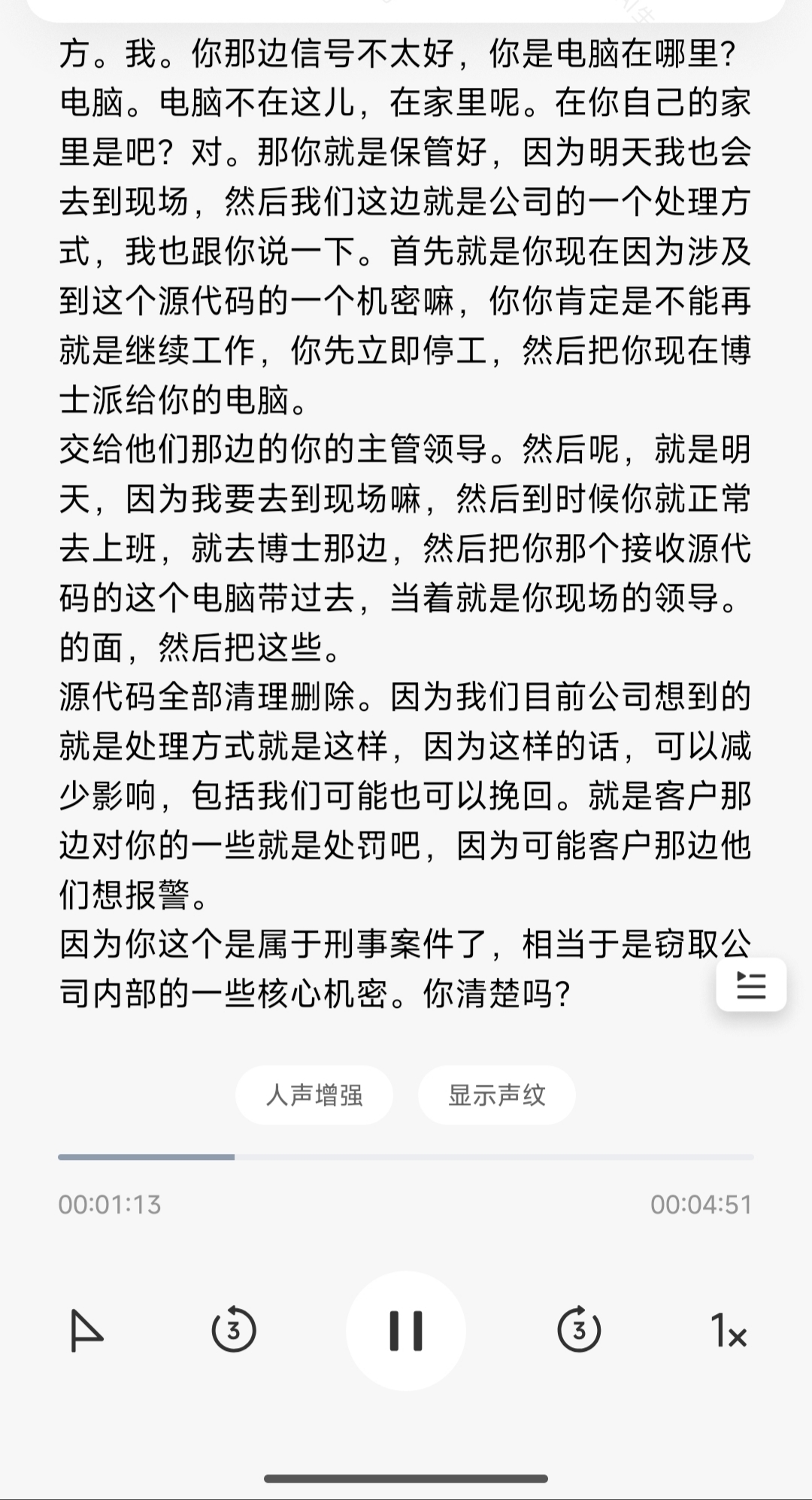
Task: Seek on the playback progress bar
Action: point(406,1157)
